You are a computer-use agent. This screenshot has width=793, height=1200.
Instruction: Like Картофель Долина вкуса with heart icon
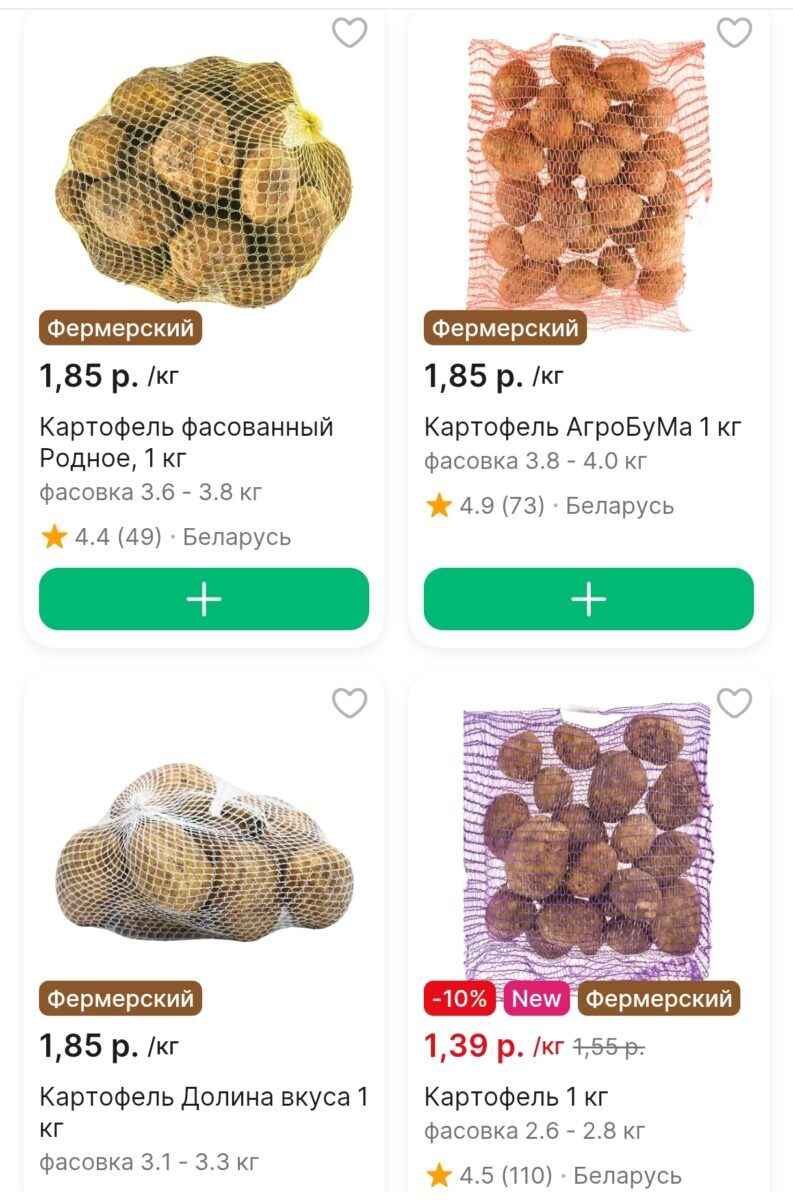[349, 703]
